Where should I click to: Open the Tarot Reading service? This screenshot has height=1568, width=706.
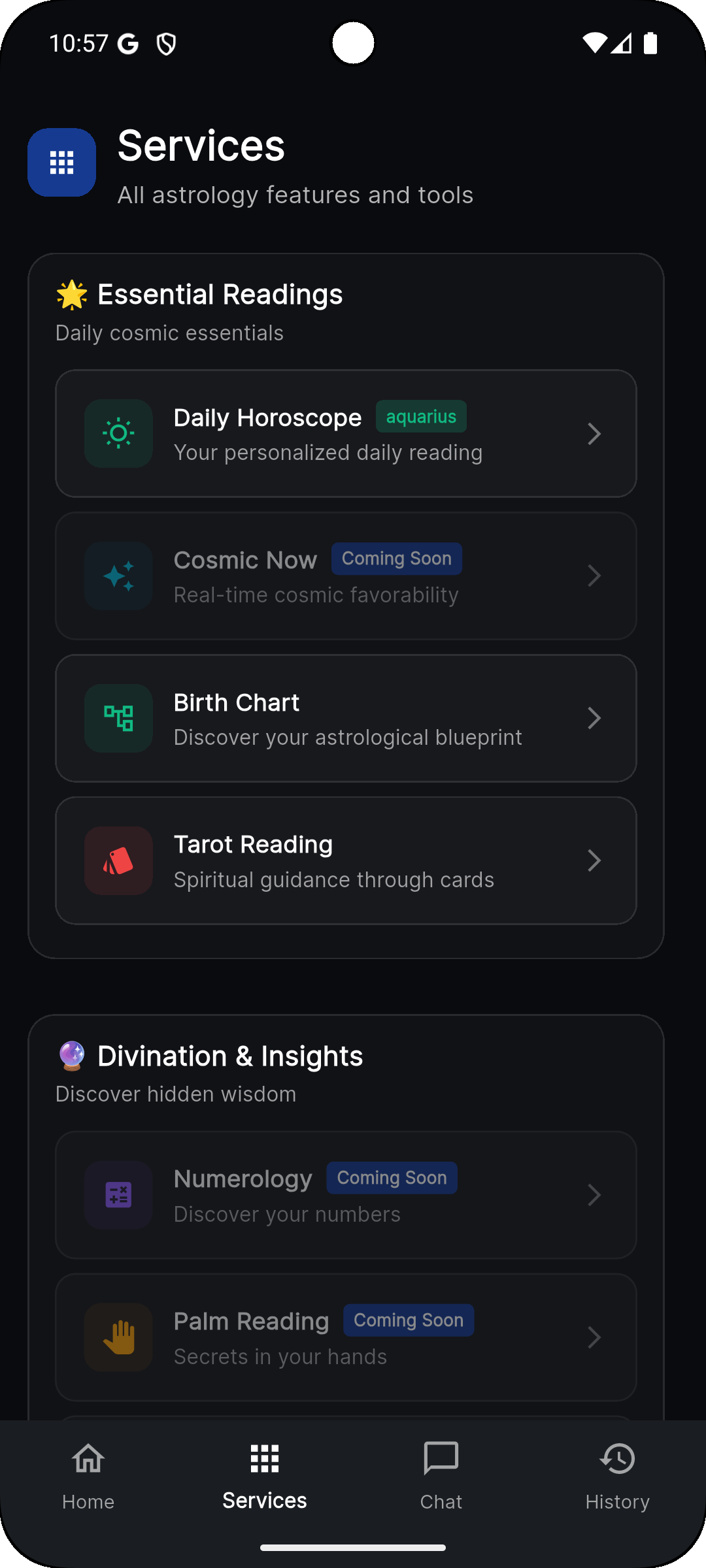[345, 860]
